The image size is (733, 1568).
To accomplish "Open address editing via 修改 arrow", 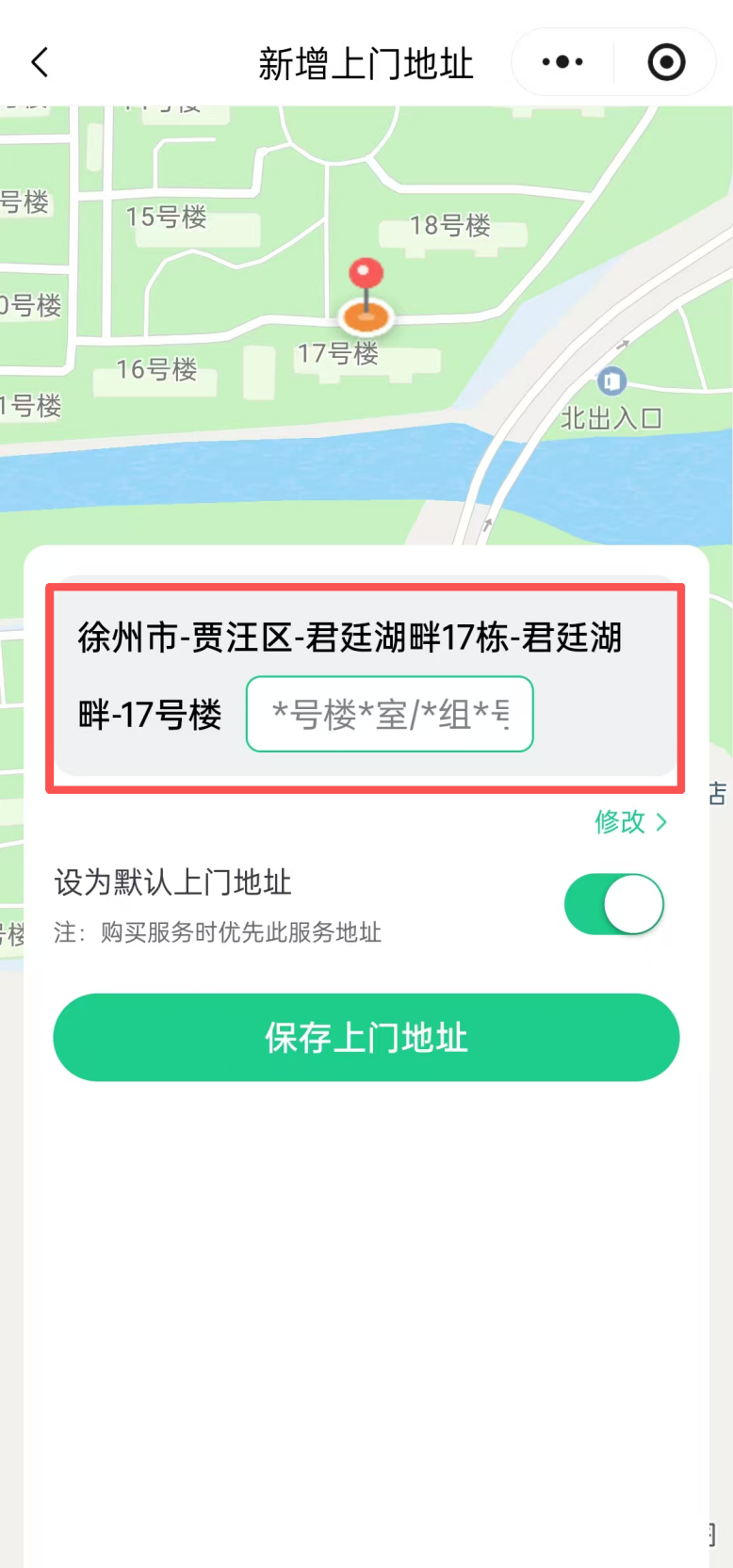I will pyautogui.click(x=658, y=822).
